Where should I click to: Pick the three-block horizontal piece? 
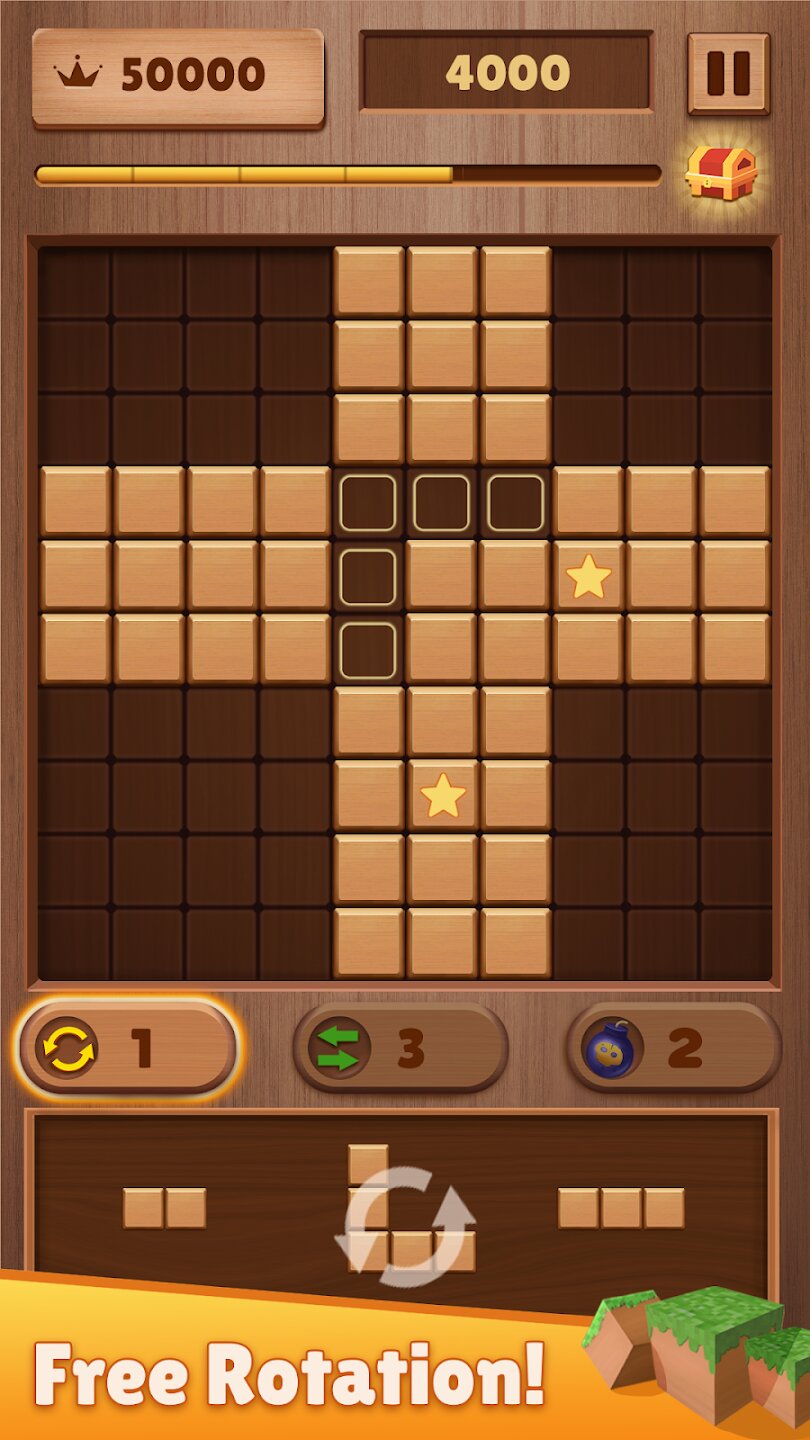(x=621, y=1208)
